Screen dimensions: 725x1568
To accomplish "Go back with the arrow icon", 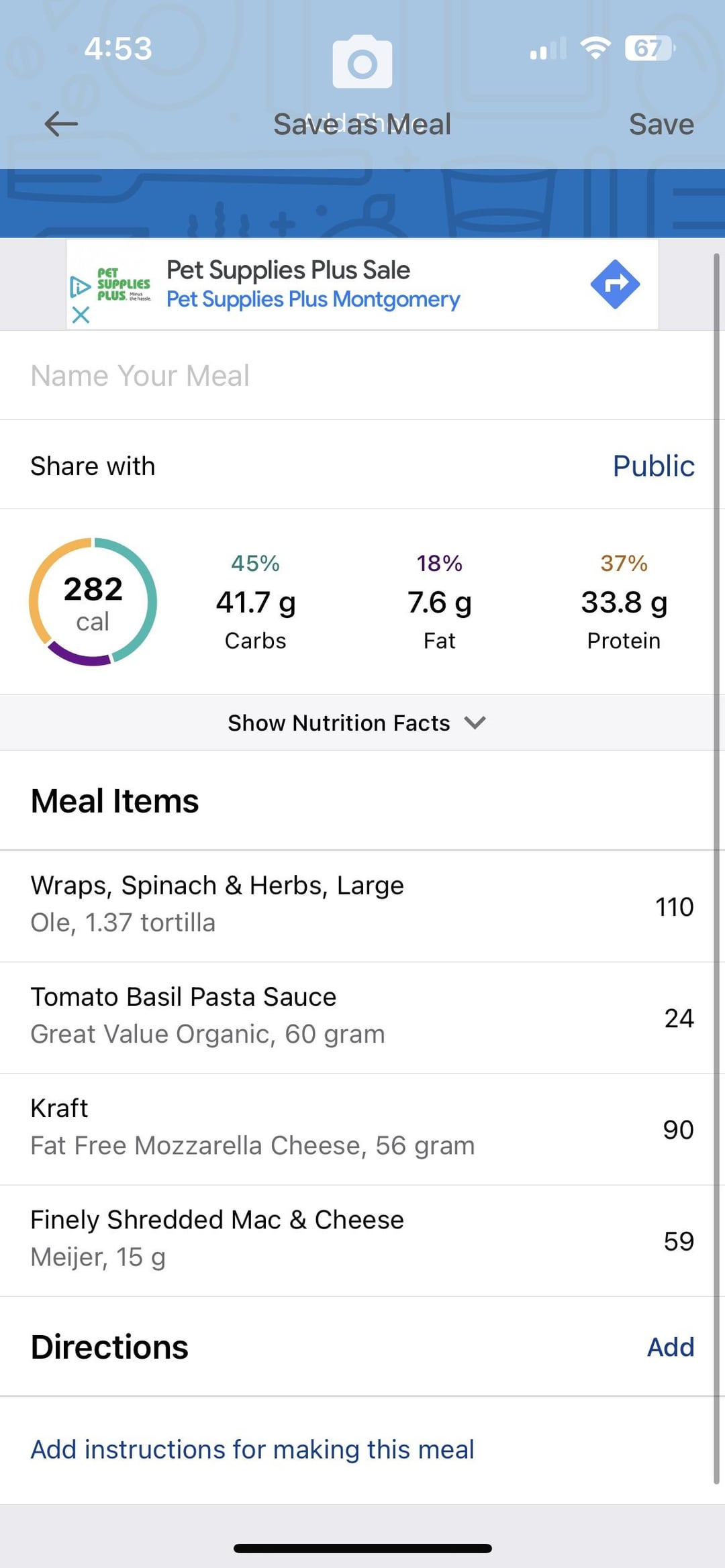I will (61, 124).
